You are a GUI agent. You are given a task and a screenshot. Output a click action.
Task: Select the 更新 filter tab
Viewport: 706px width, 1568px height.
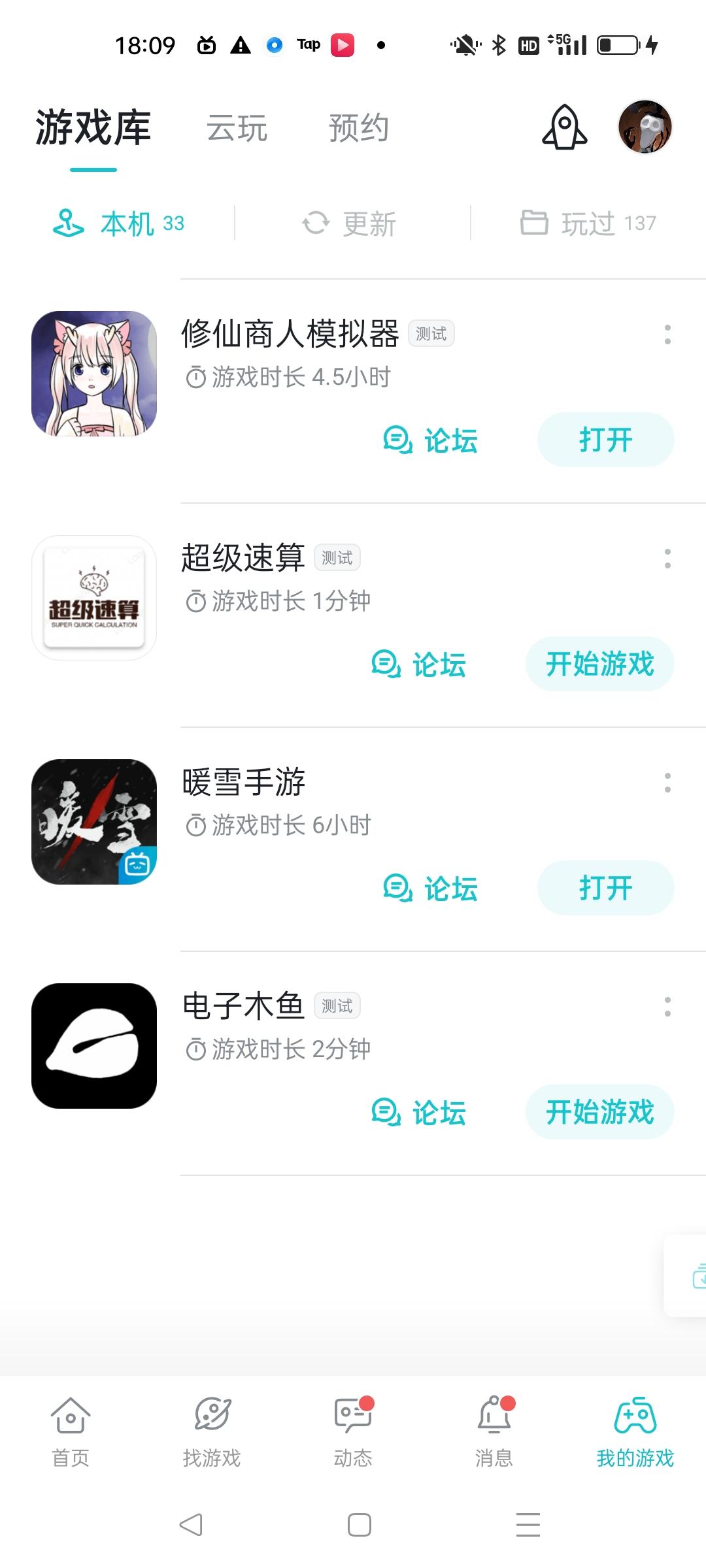pos(350,224)
